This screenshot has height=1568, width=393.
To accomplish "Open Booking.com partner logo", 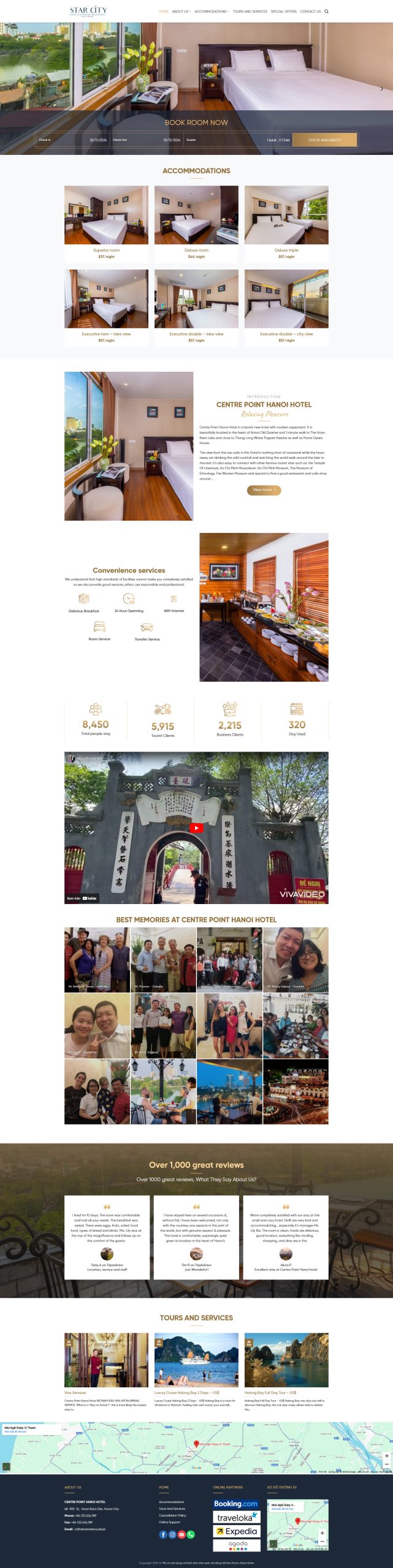I will coord(236,1504).
